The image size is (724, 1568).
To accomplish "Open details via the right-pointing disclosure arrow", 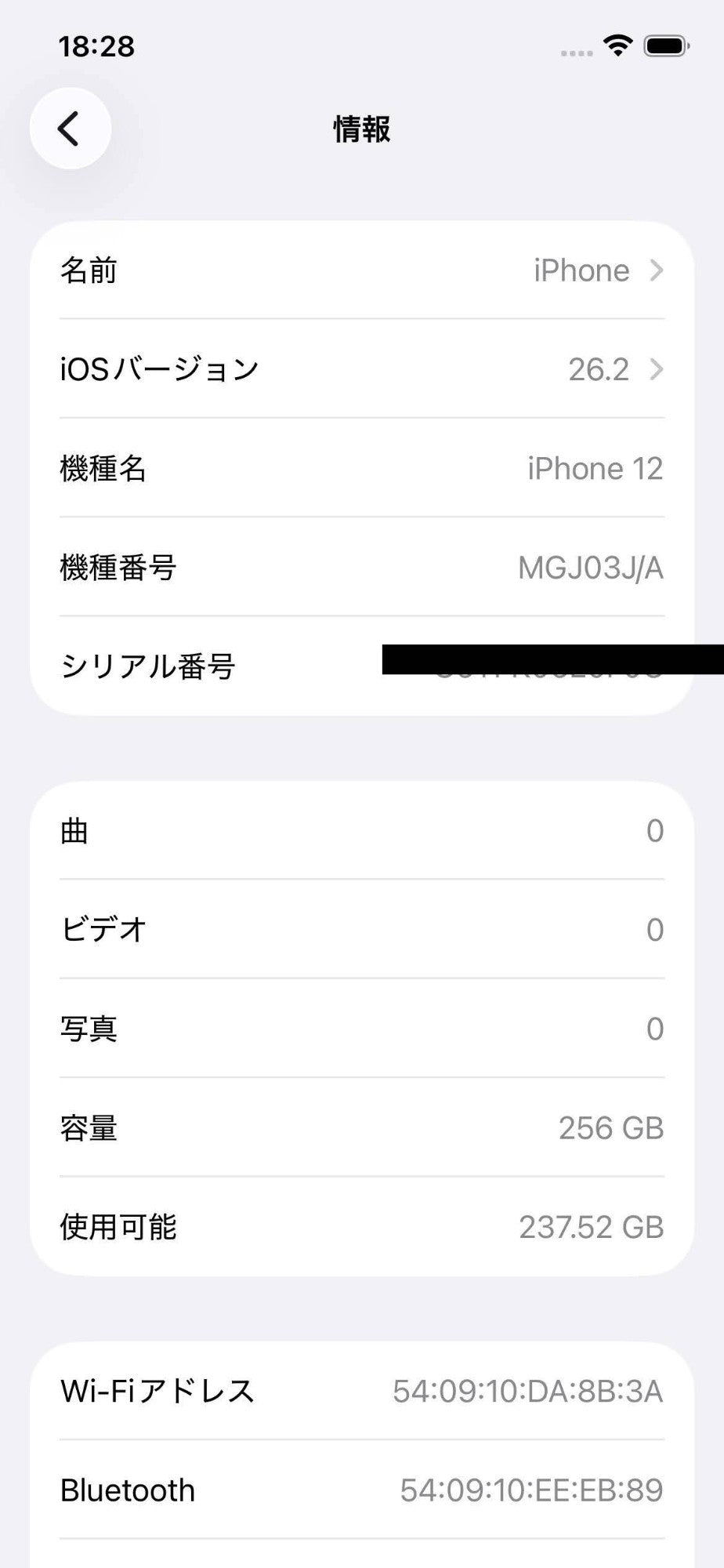I will [x=657, y=270].
